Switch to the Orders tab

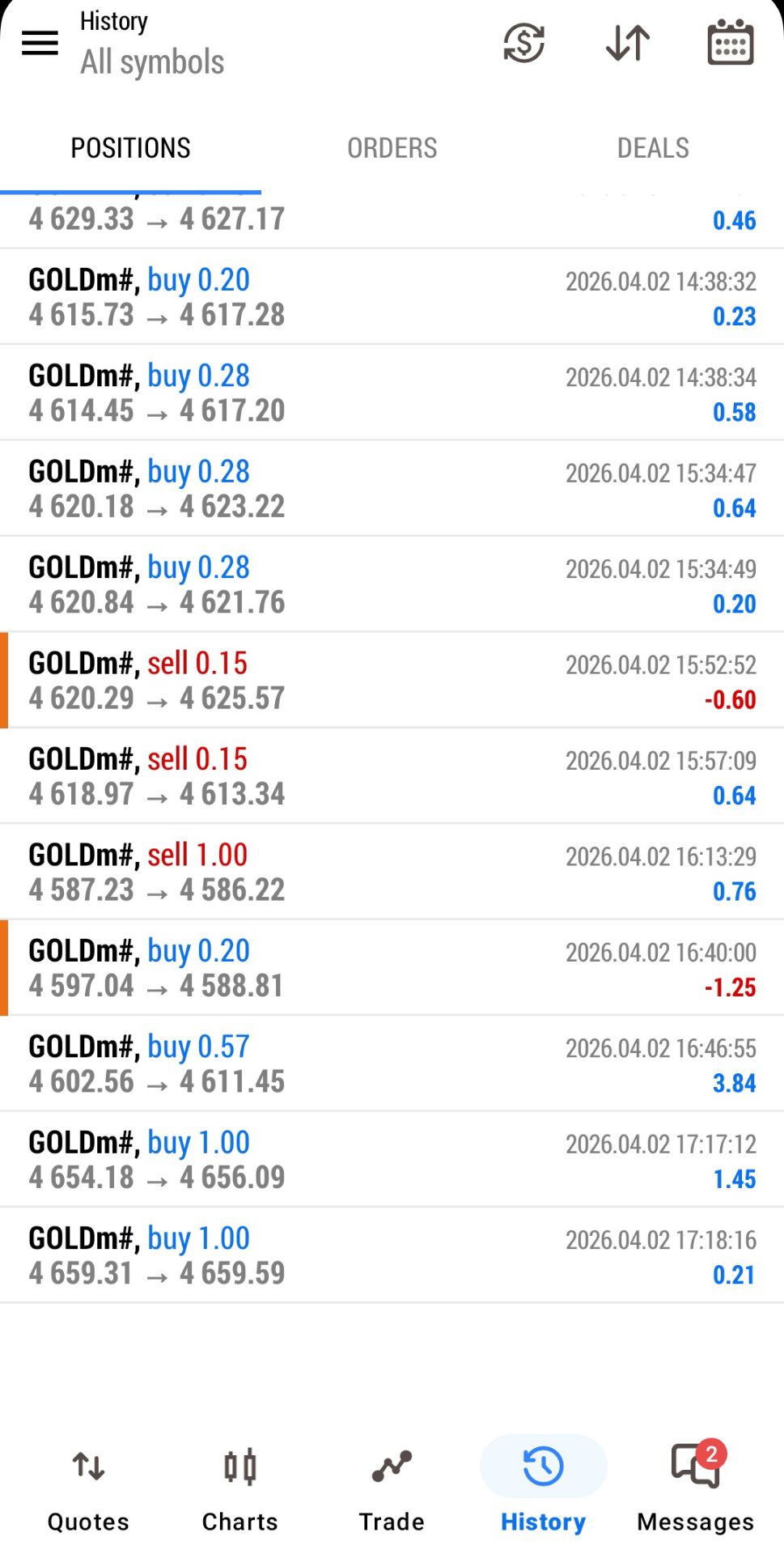[392, 148]
